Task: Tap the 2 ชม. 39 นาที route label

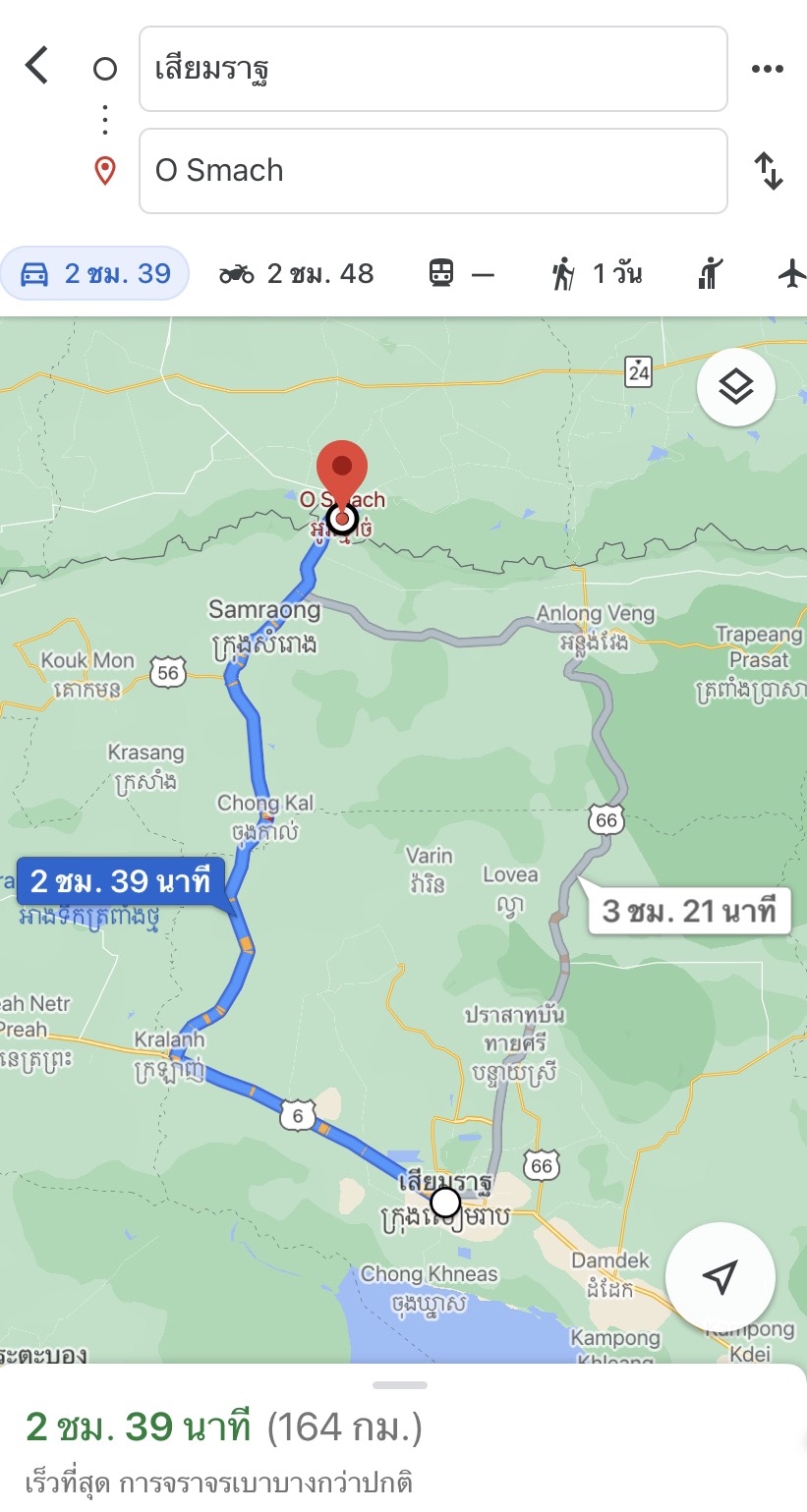Action: [x=121, y=880]
